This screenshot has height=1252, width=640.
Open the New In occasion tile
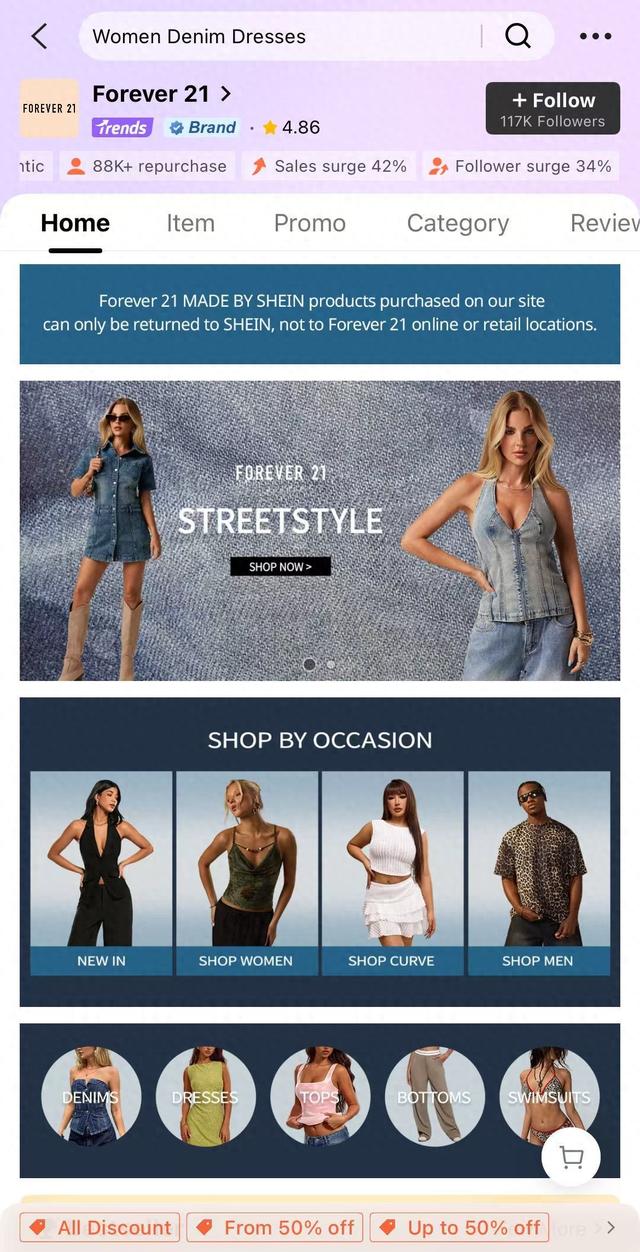click(101, 872)
